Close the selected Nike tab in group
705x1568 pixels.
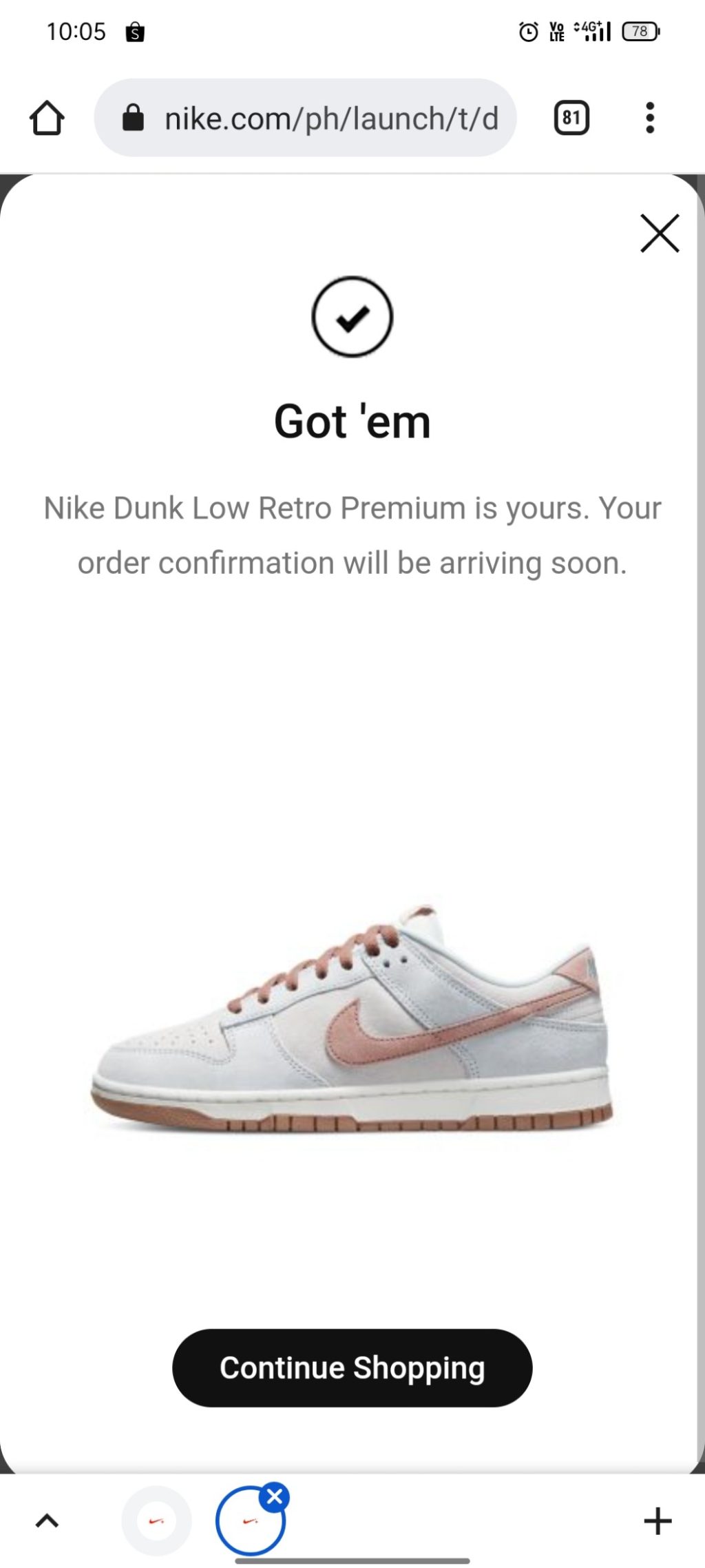(x=275, y=1496)
